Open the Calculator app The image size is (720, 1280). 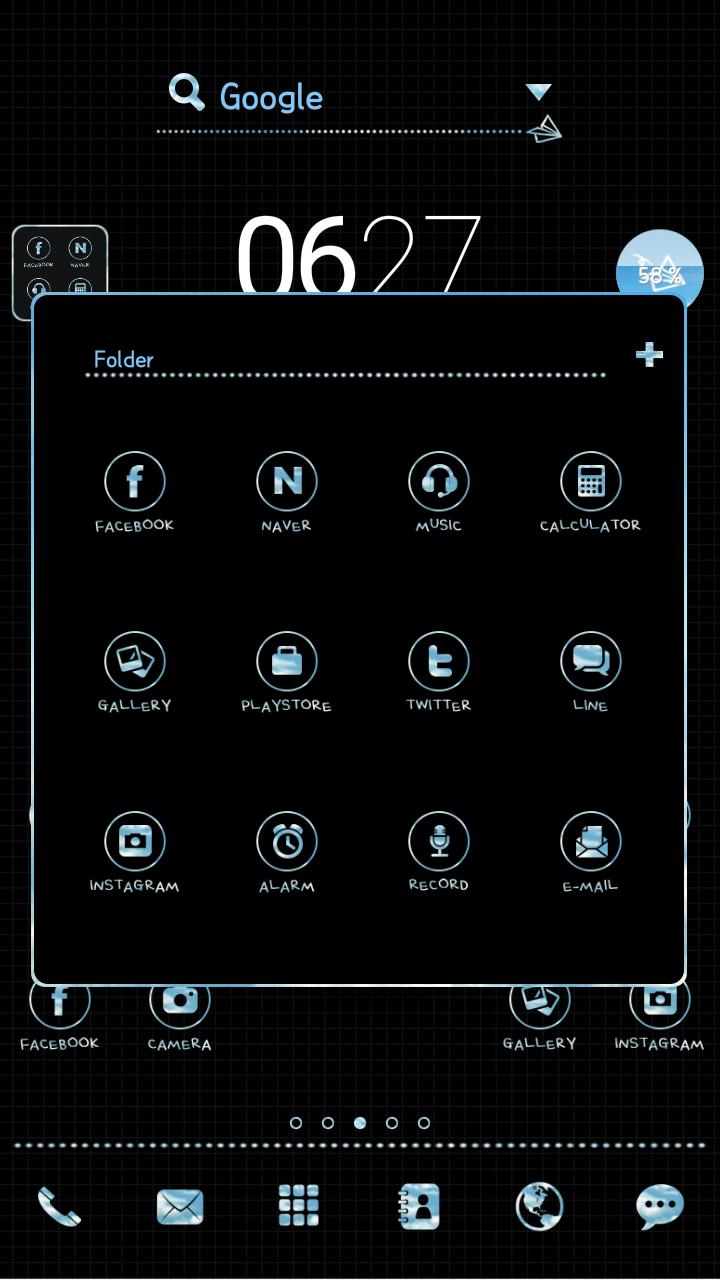[590, 482]
